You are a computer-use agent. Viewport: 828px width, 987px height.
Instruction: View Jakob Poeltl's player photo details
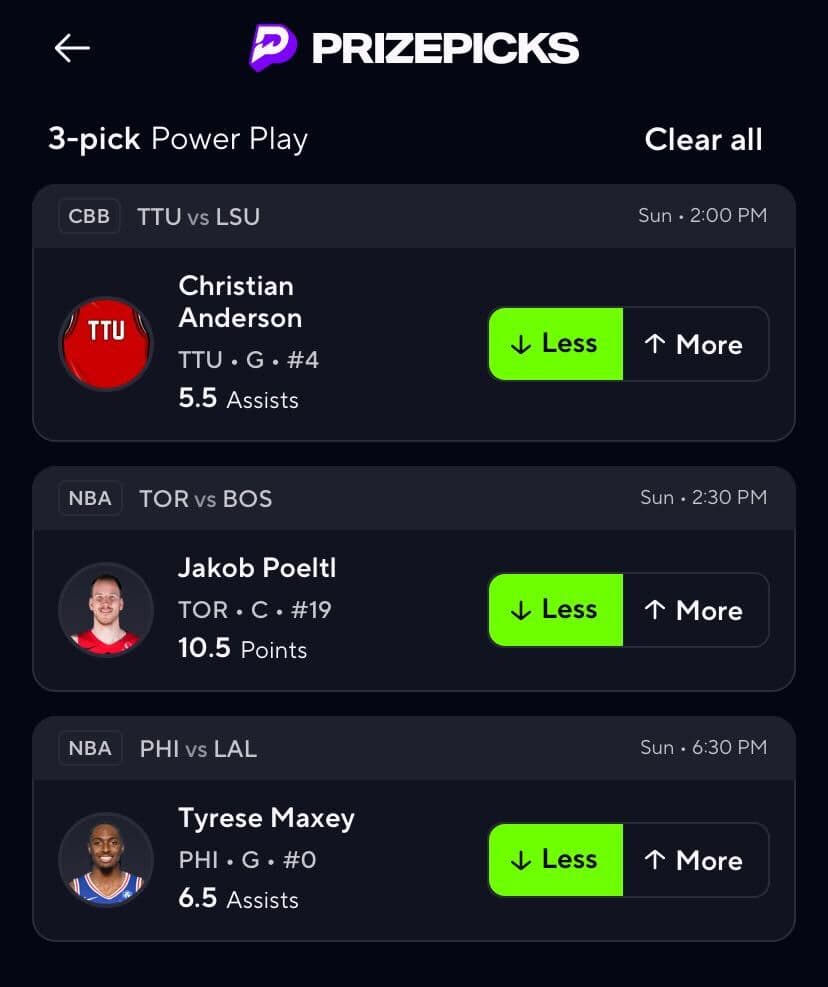click(x=106, y=609)
